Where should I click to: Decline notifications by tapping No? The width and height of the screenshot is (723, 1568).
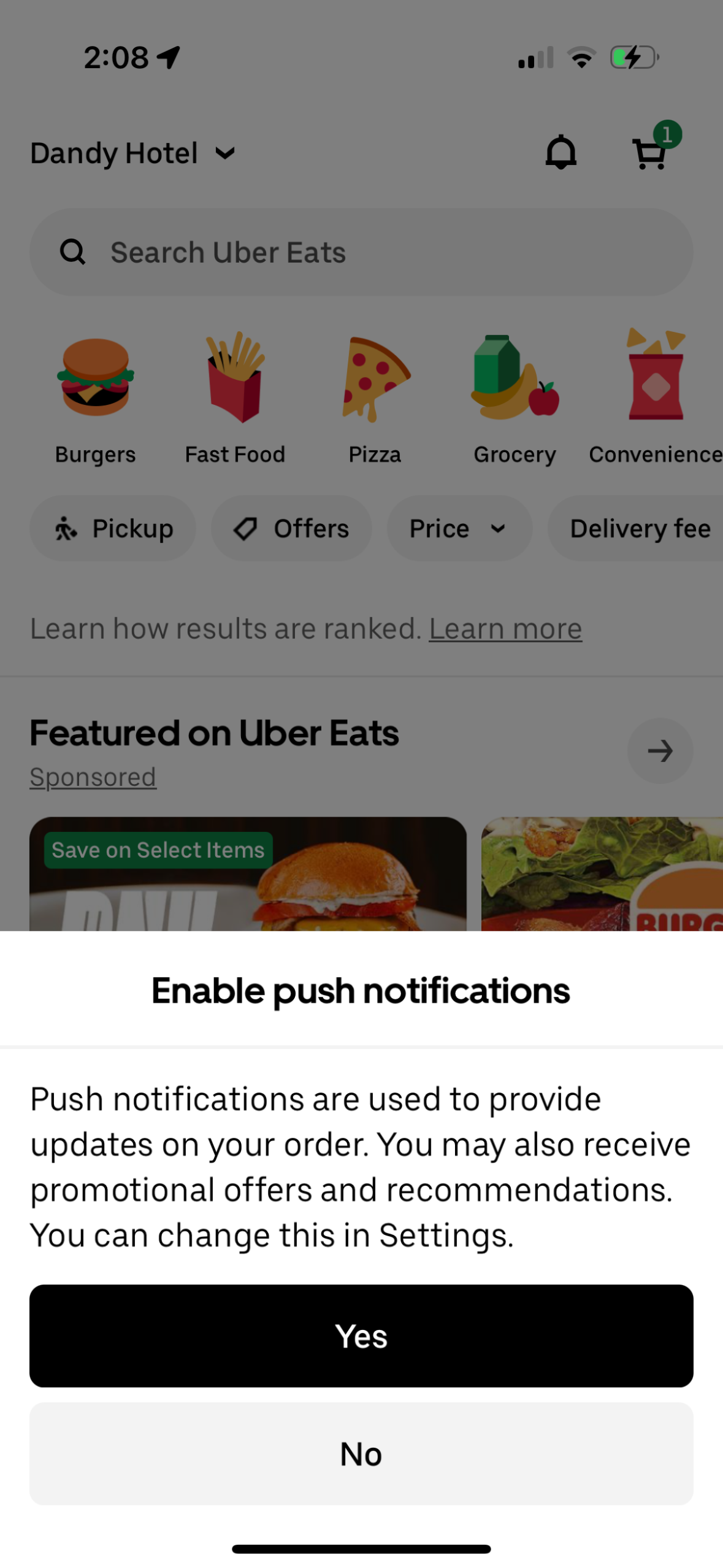click(x=361, y=1453)
